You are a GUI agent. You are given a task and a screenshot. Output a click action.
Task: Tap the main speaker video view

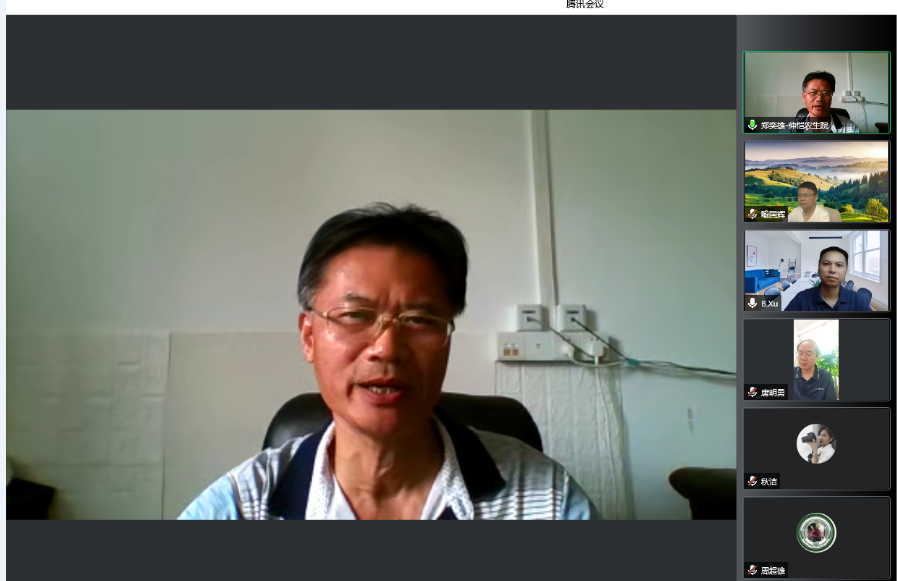(x=371, y=314)
